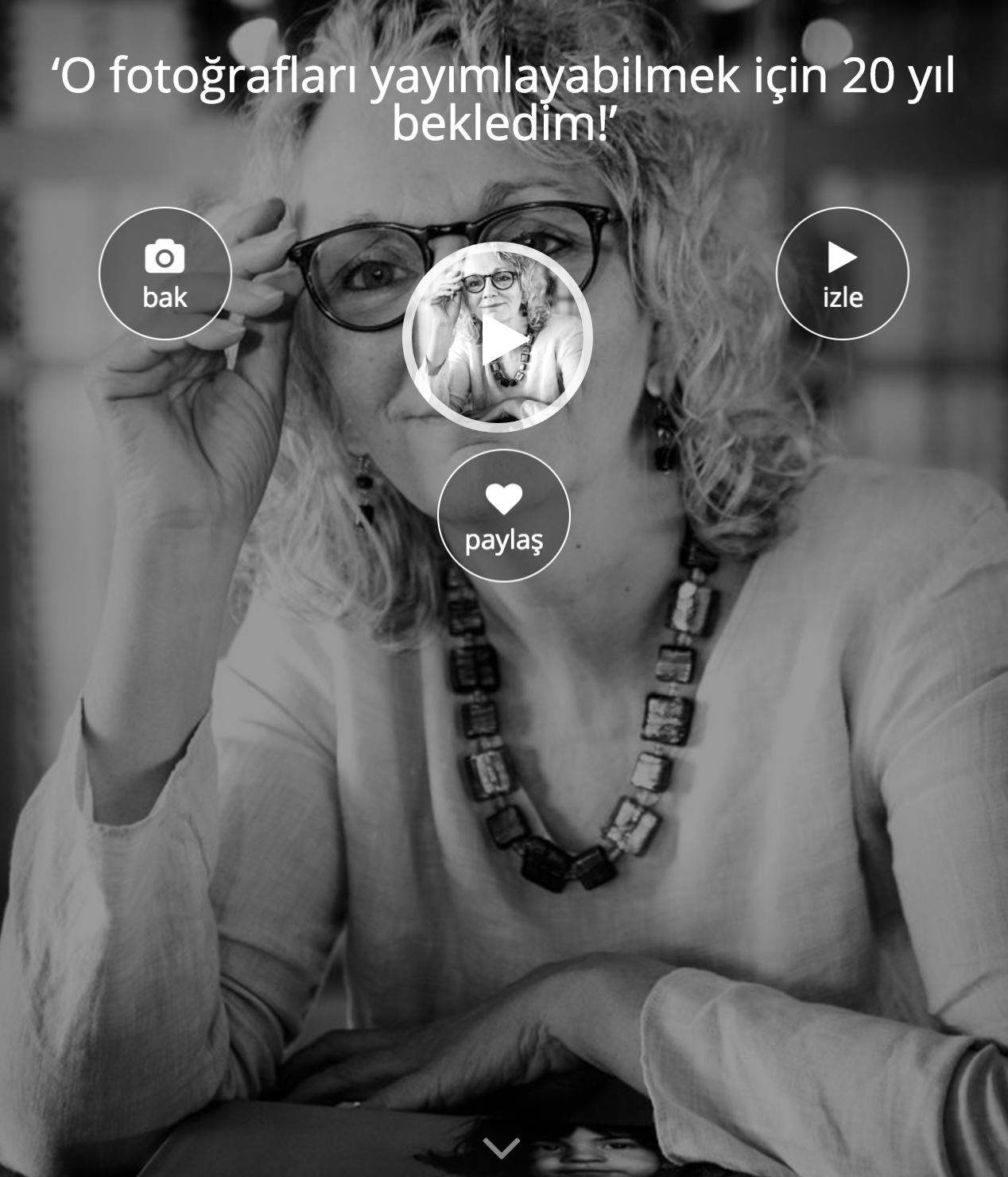Expand content with the bottom chevron
Image resolution: width=1008 pixels, height=1177 pixels.
[x=502, y=1148]
